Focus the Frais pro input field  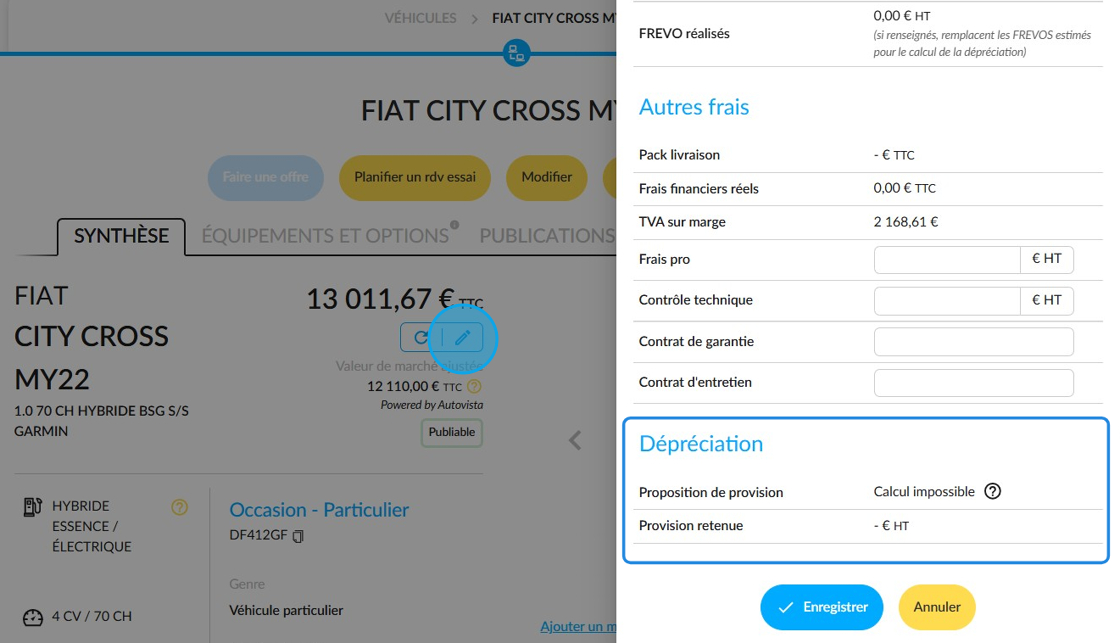(x=946, y=259)
